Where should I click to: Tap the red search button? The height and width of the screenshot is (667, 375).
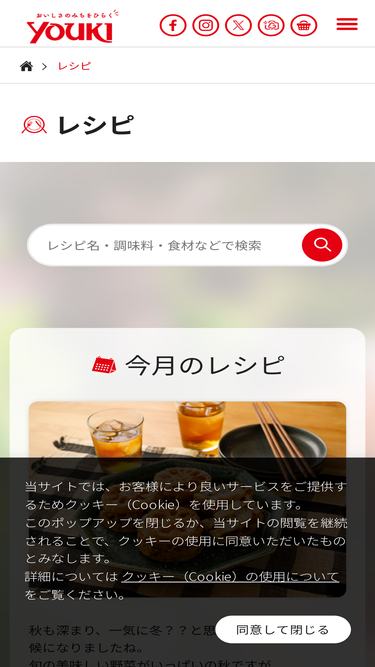point(322,245)
